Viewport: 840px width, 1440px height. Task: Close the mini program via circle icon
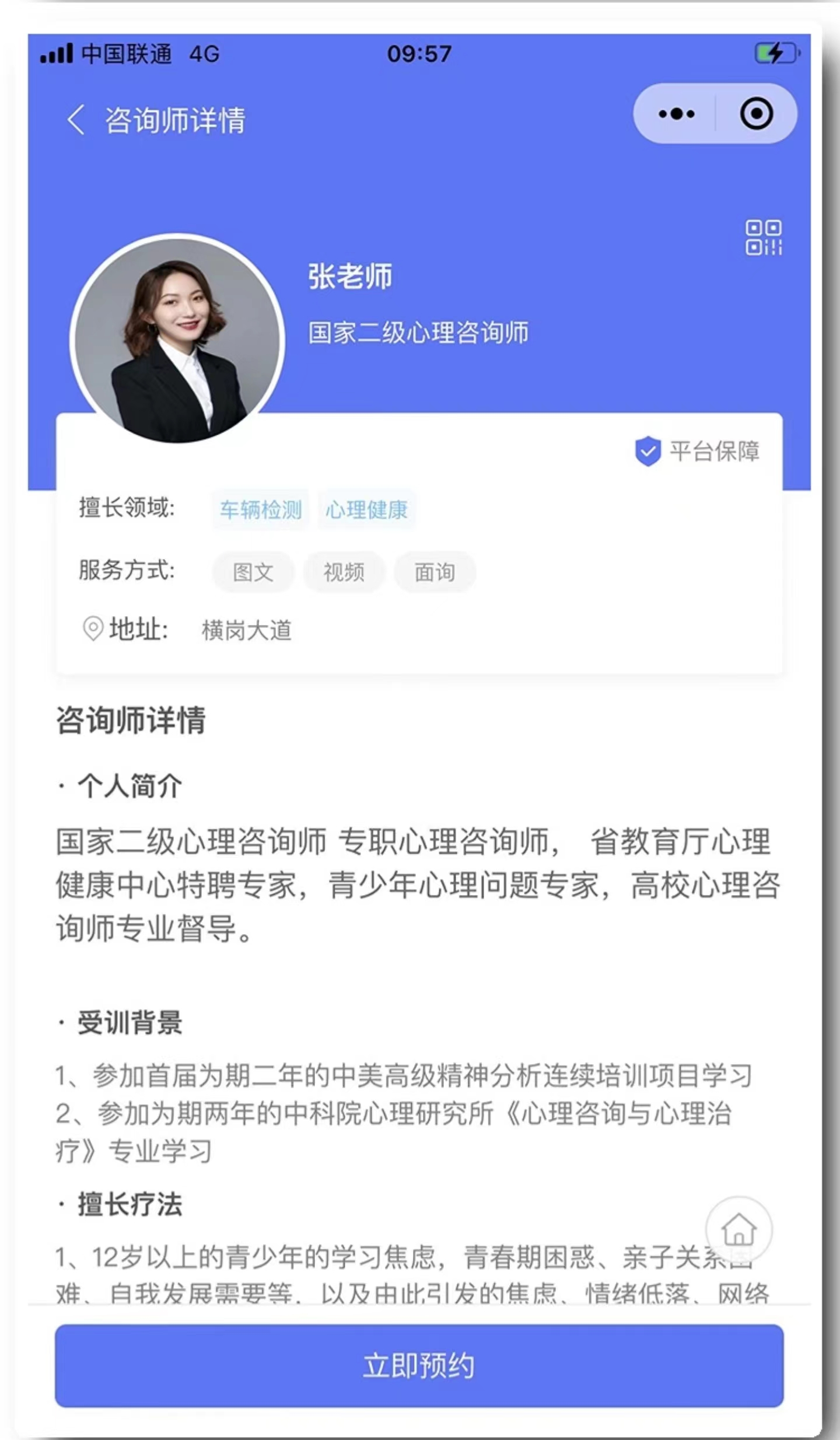(756, 114)
